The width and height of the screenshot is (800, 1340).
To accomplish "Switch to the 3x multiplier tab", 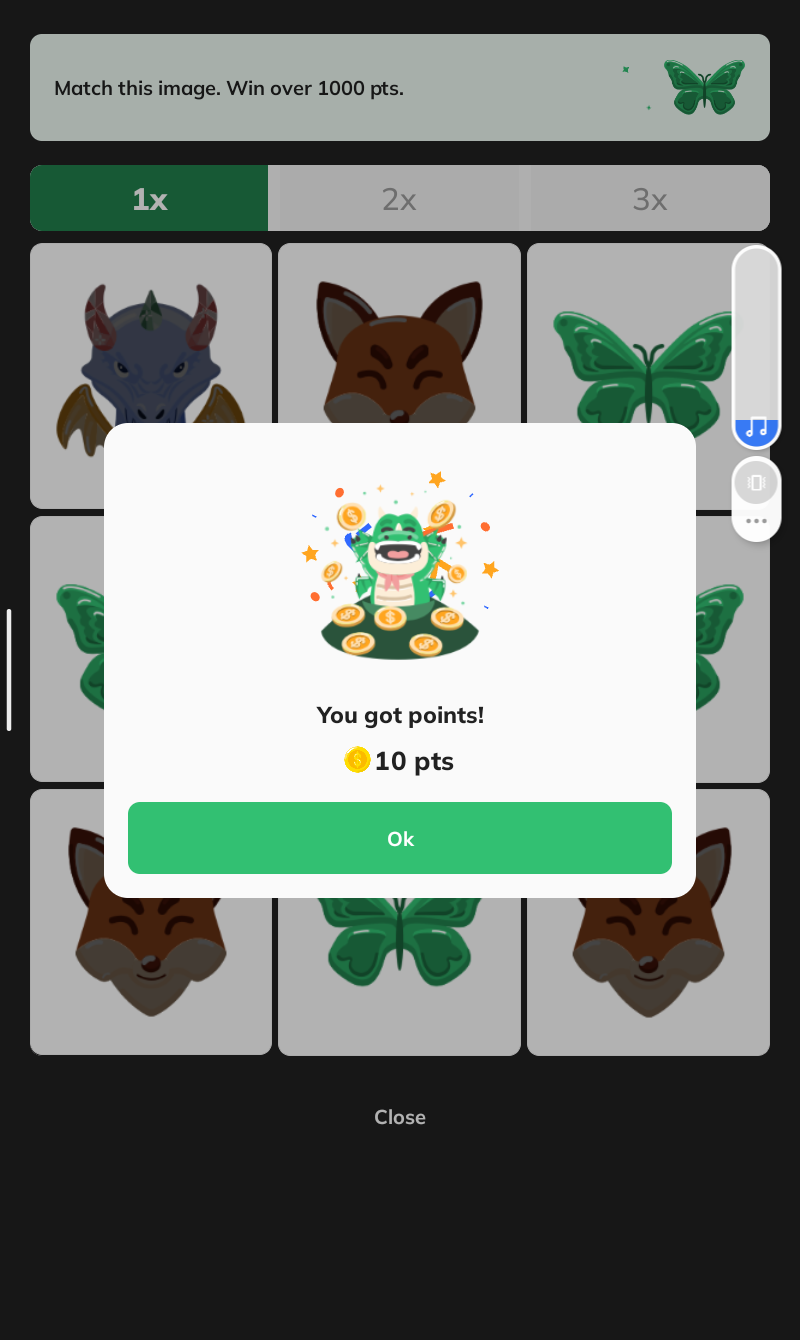I will (x=649, y=199).
